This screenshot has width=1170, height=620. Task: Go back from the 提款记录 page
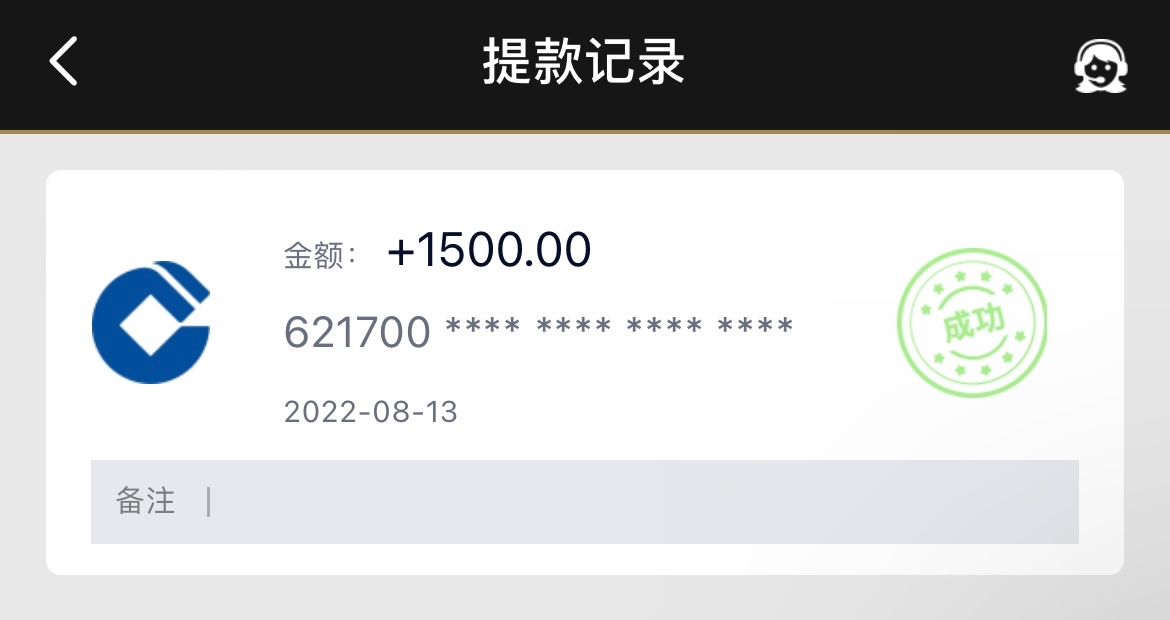click(63, 62)
